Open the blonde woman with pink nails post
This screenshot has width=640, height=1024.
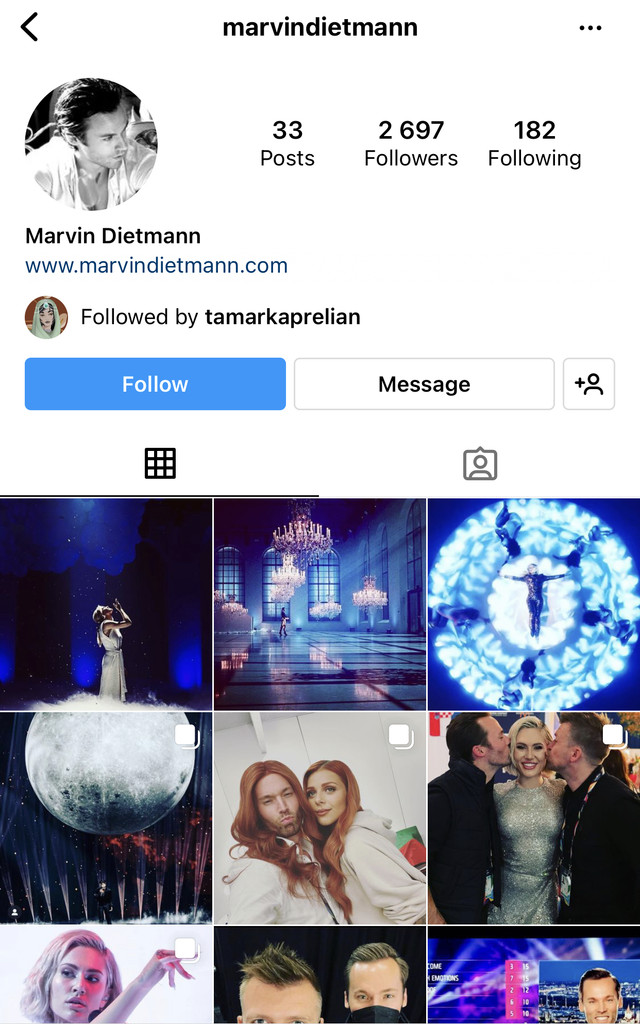[x=106, y=976]
